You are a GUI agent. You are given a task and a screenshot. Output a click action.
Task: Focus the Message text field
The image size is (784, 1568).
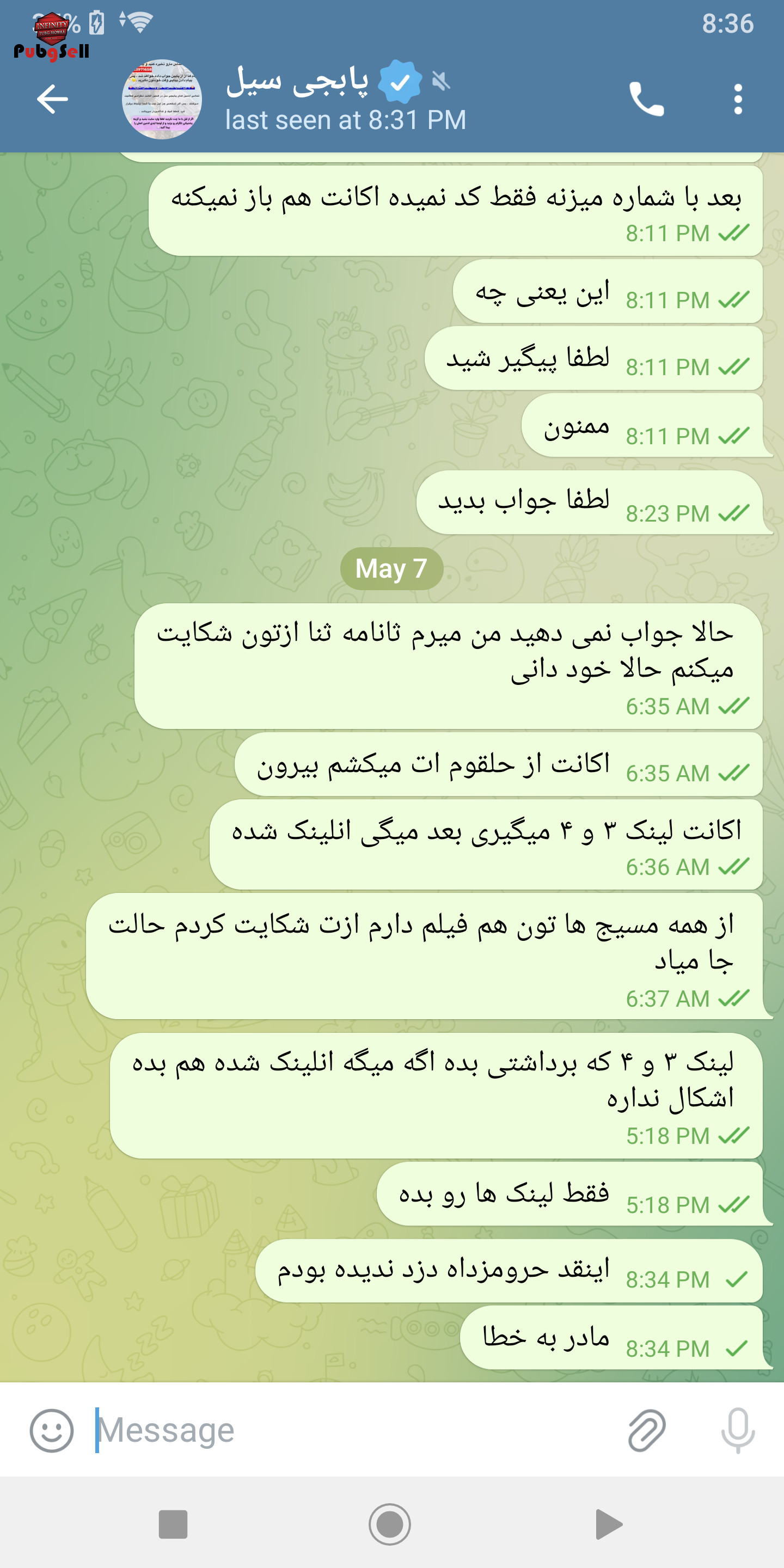pyautogui.click(x=353, y=1430)
